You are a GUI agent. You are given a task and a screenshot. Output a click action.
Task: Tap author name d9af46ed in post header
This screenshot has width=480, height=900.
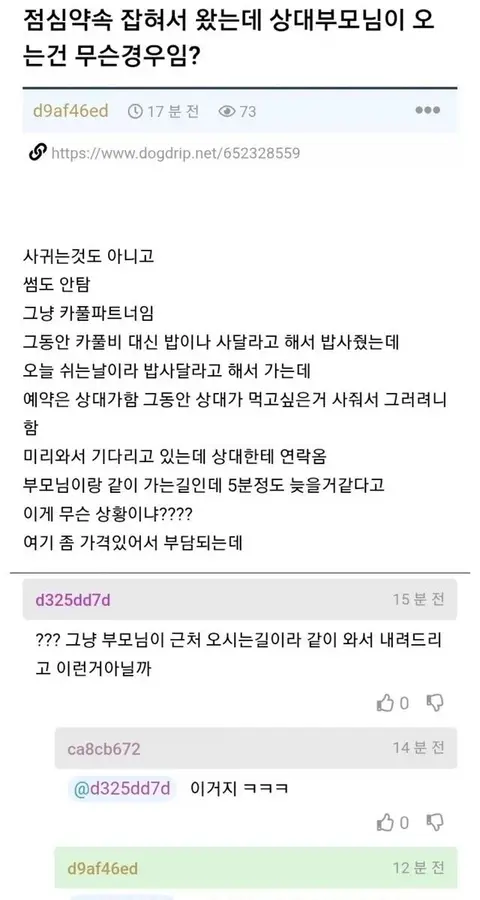coord(71,111)
